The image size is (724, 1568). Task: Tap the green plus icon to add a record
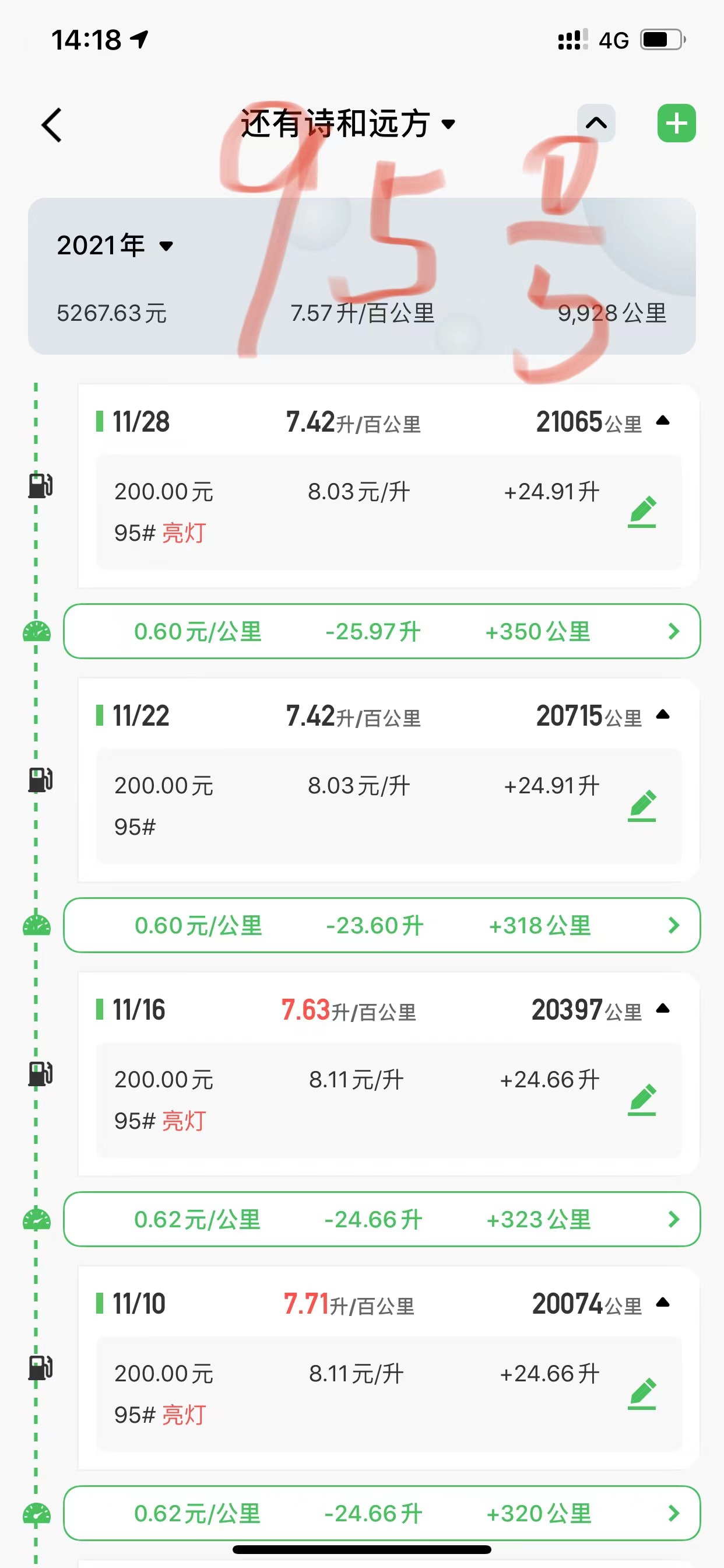(x=677, y=123)
